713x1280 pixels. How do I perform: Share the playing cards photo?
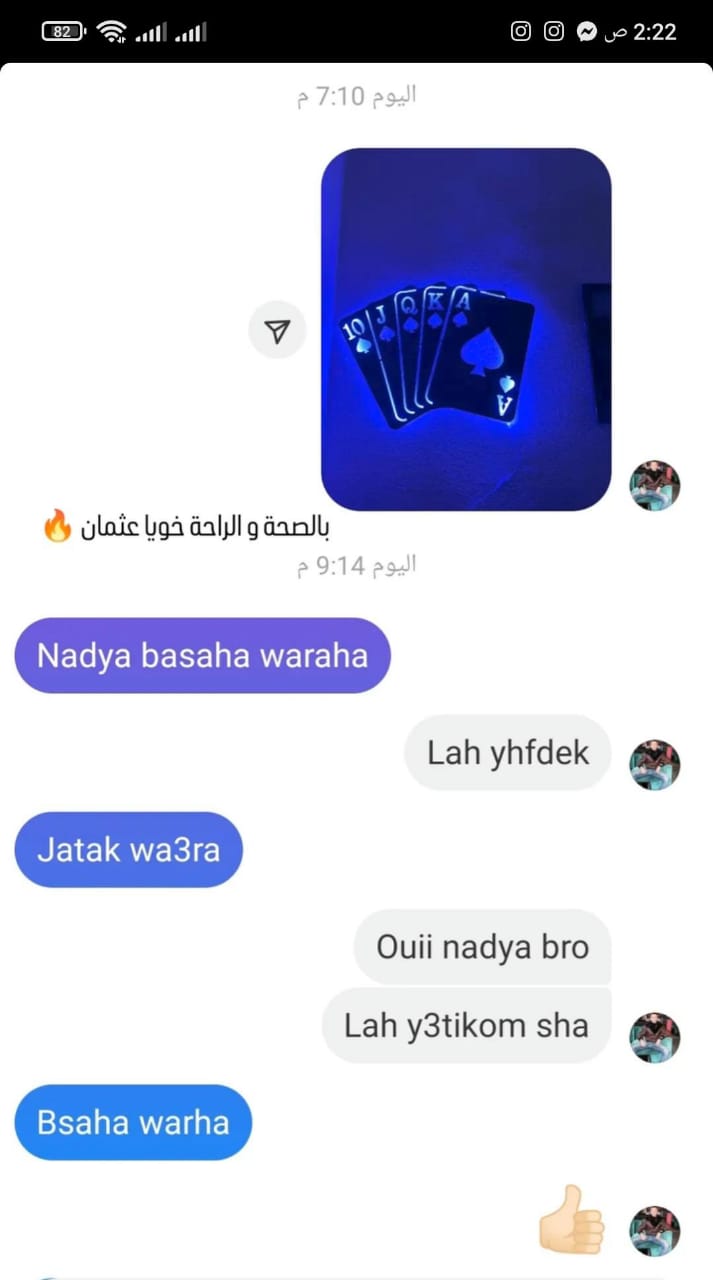click(x=277, y=330)
